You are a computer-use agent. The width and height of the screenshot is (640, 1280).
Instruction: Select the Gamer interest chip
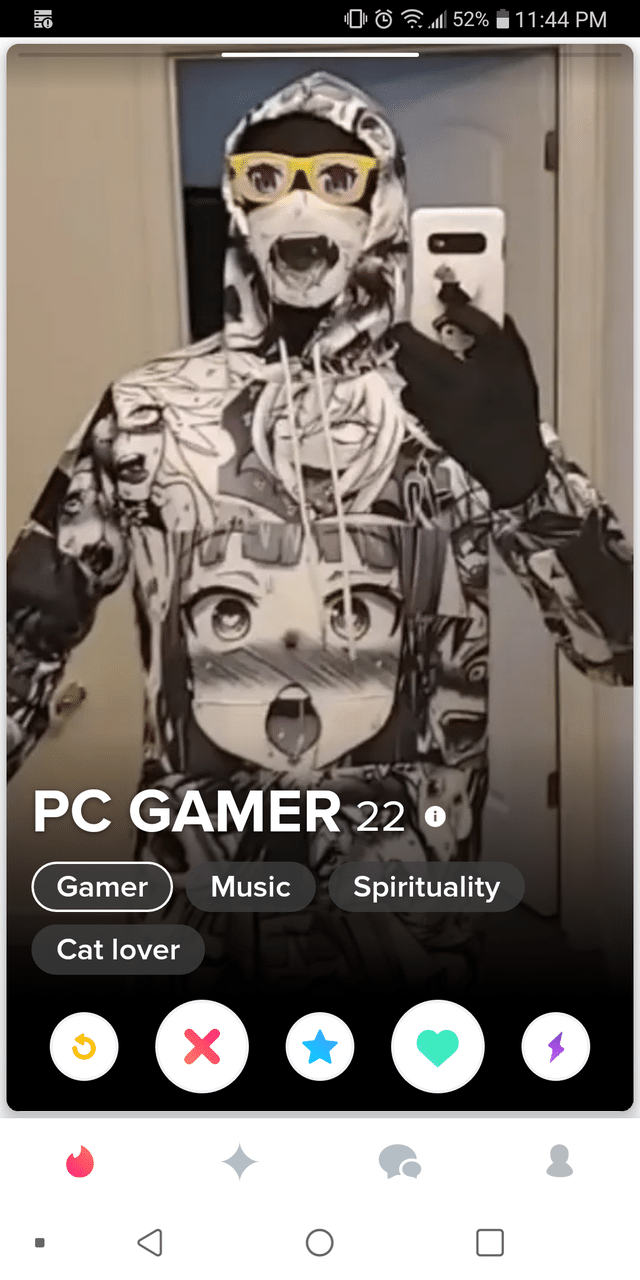(x=102, y=887)
